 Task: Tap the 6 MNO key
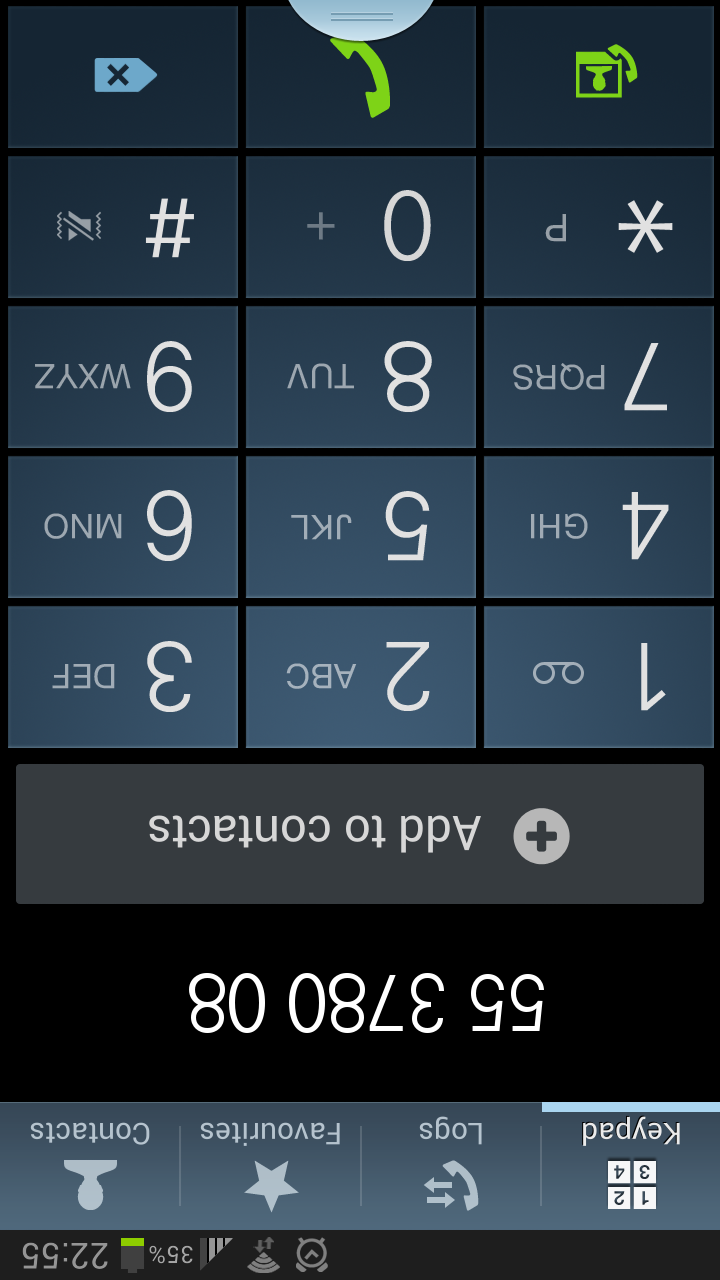pyautogui.click(x=123, y=527)
